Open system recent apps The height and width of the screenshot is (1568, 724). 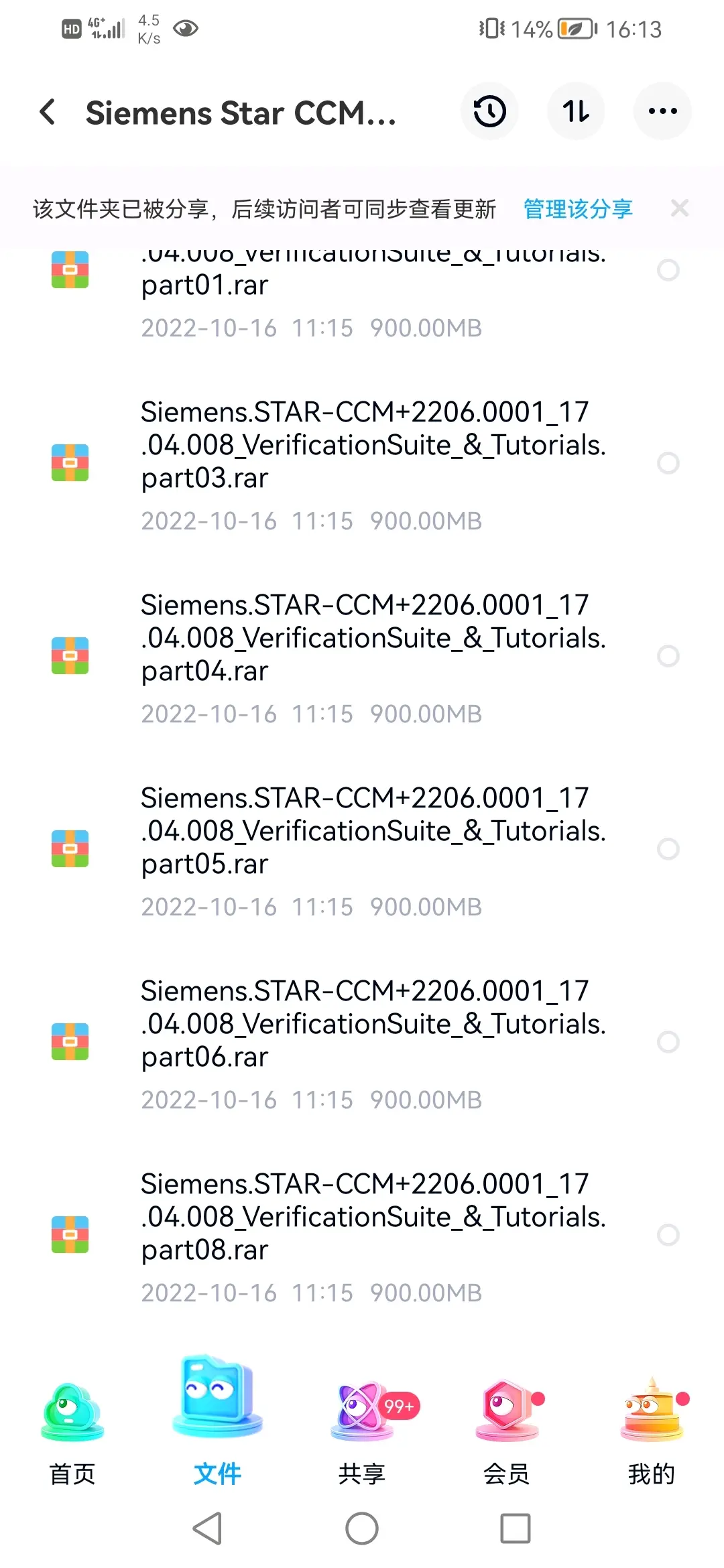coord(516,1528)
